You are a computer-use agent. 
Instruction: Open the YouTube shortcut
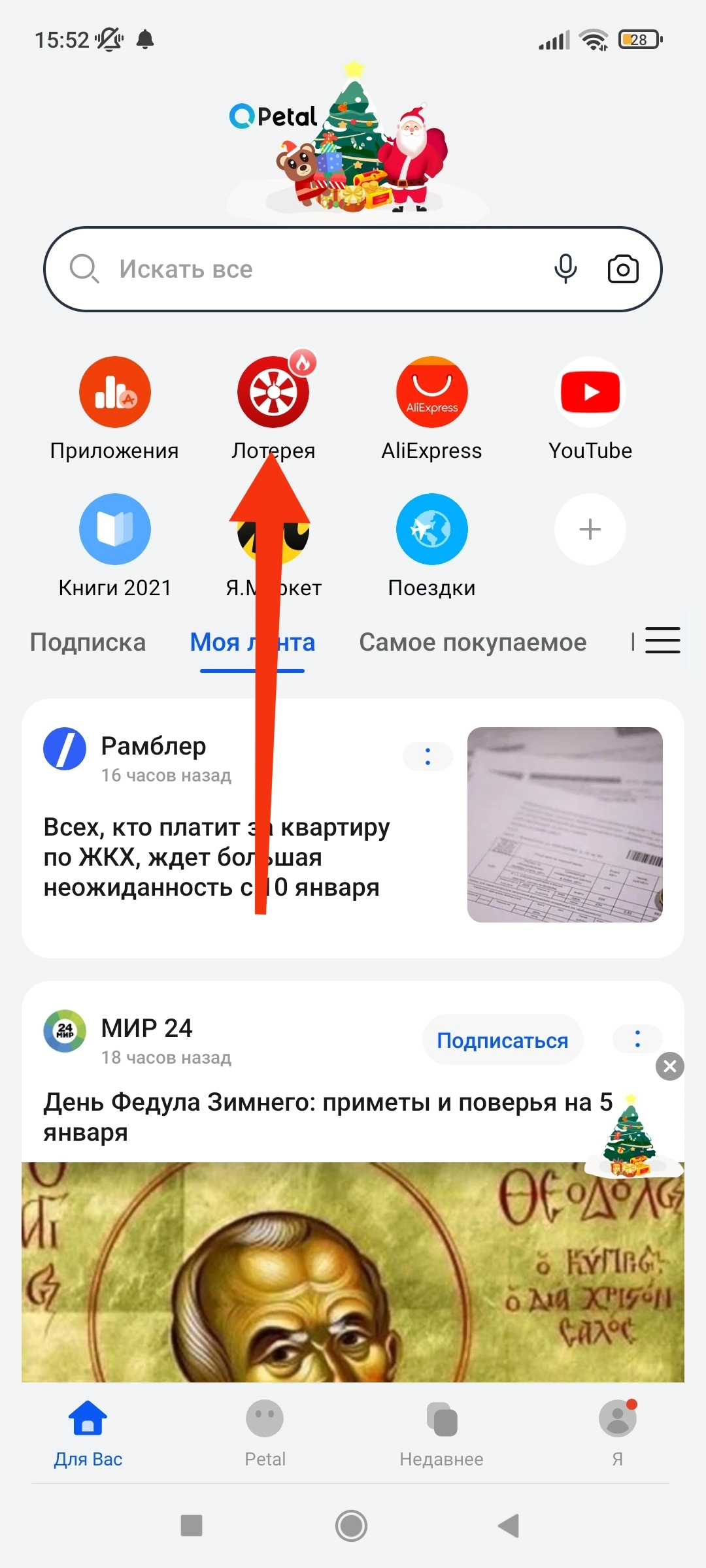point(590,409)
